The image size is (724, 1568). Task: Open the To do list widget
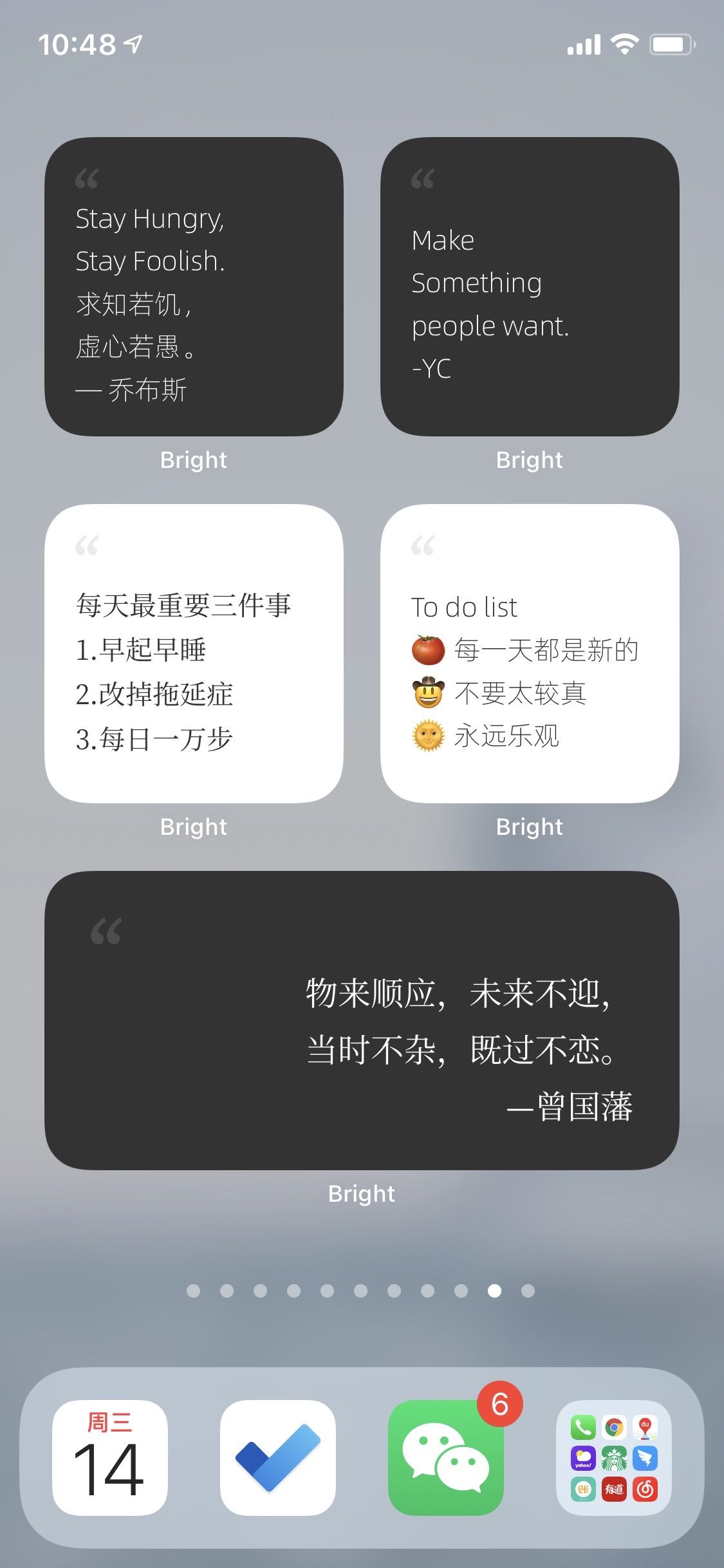[x=530, y=653]
